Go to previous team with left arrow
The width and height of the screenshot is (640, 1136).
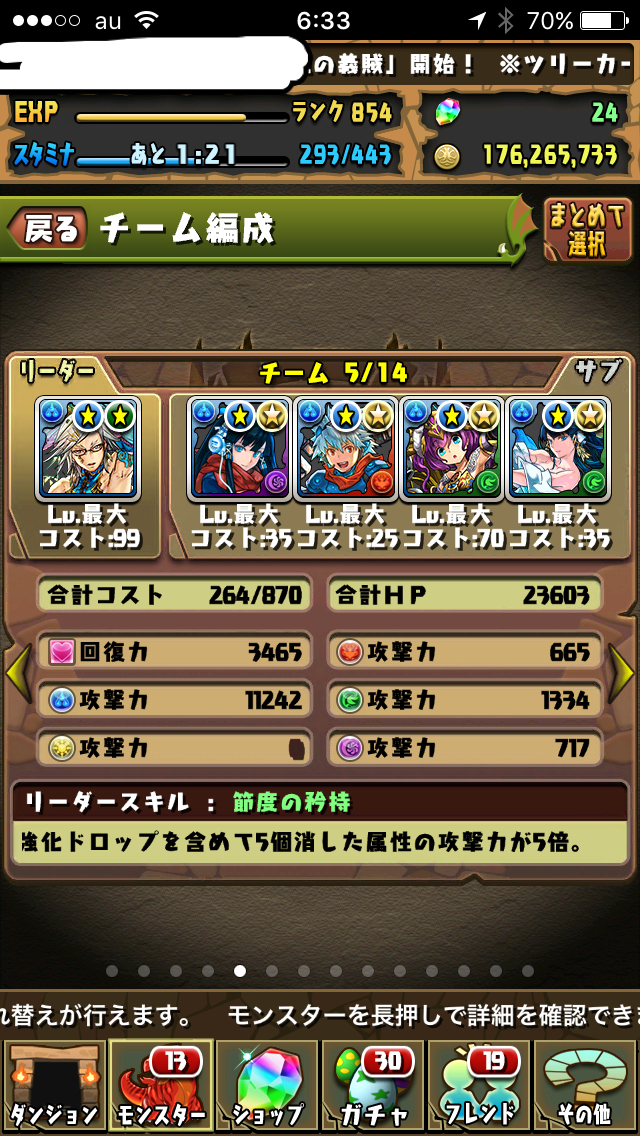tap(18, 674)
